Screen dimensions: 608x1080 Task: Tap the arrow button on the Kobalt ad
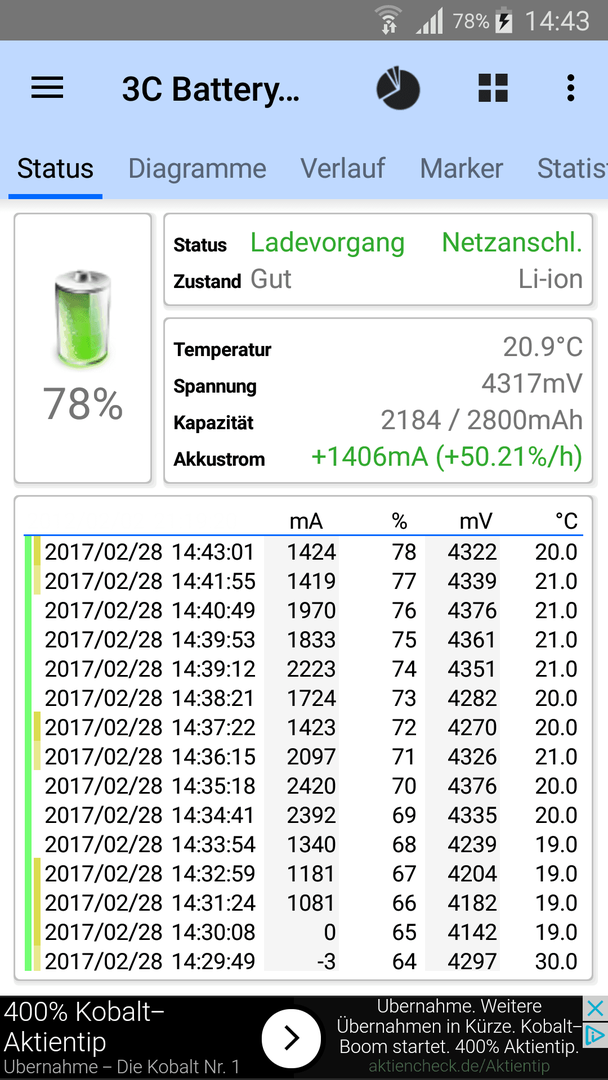pos(291,1038)
